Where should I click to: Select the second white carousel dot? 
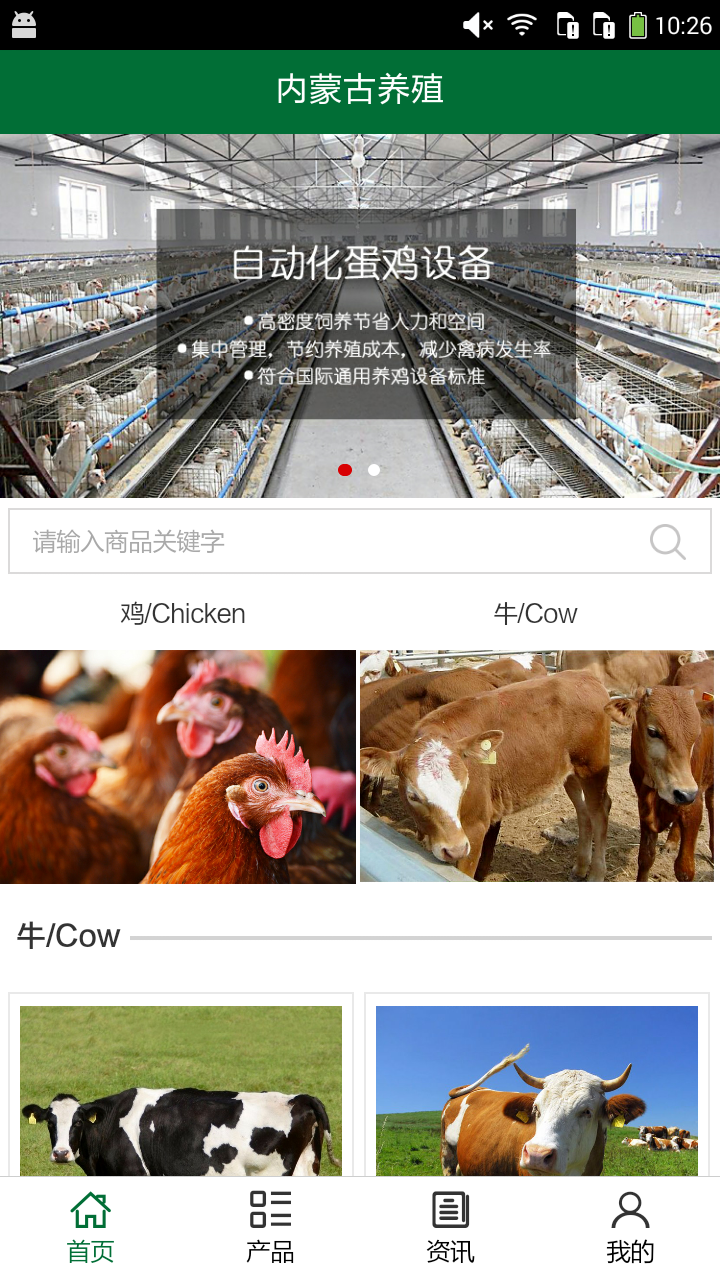click(x=374, y=469)
